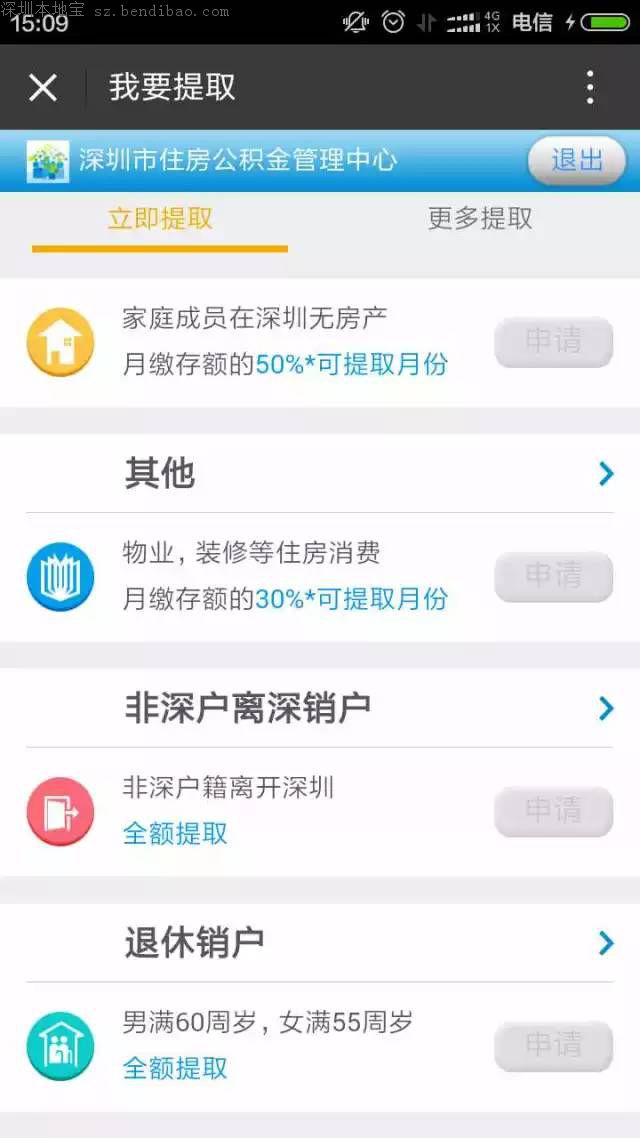Switch to the 更多提取 tab
Screen dimensions: 640x1138
tap(480, 219)
